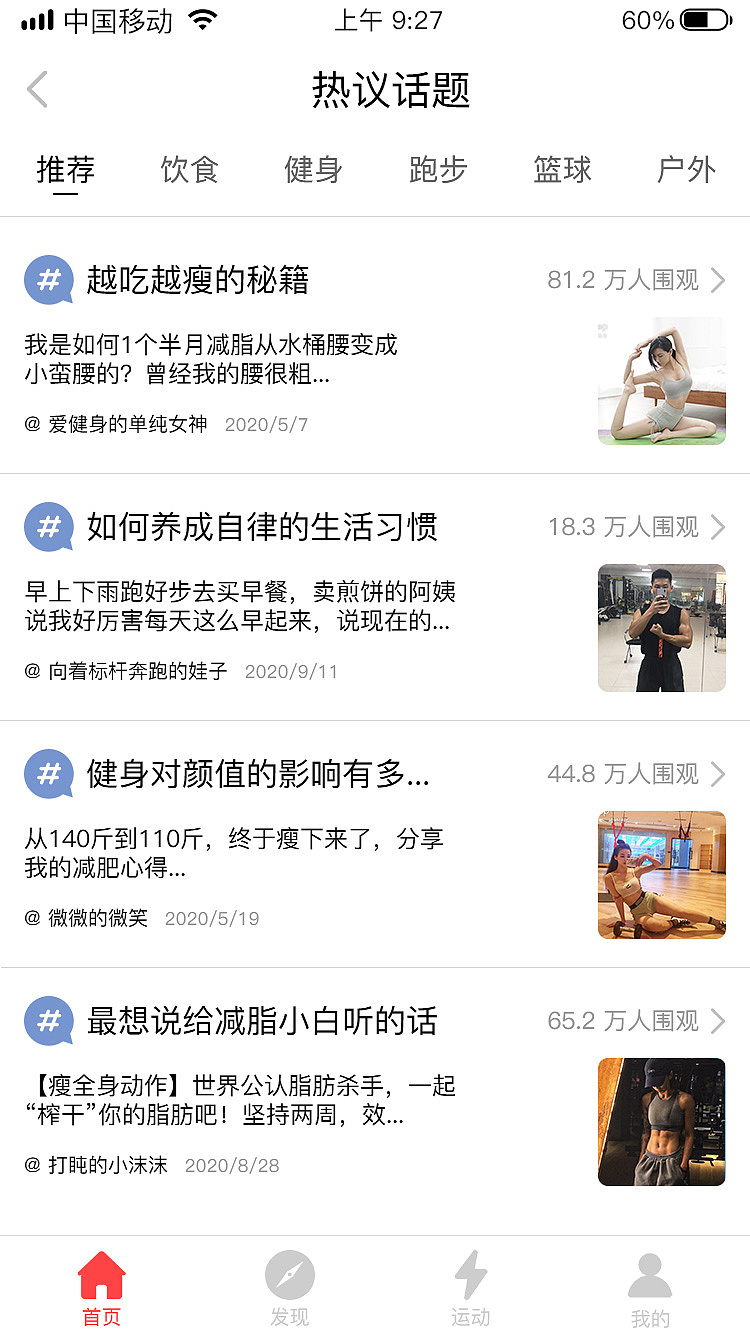Select the 饮食 tab
750x1334 pixels.
[189, 170]
